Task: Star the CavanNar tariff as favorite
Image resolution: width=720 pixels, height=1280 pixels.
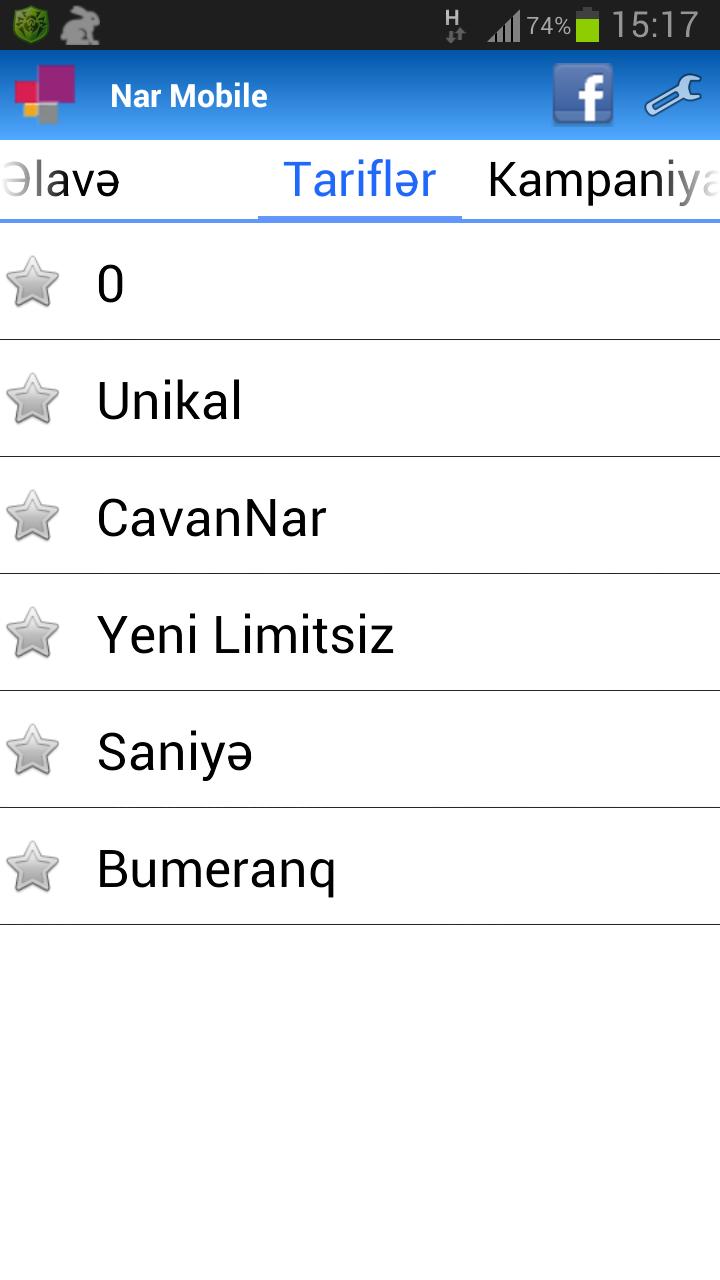Action: coord(32,517)
